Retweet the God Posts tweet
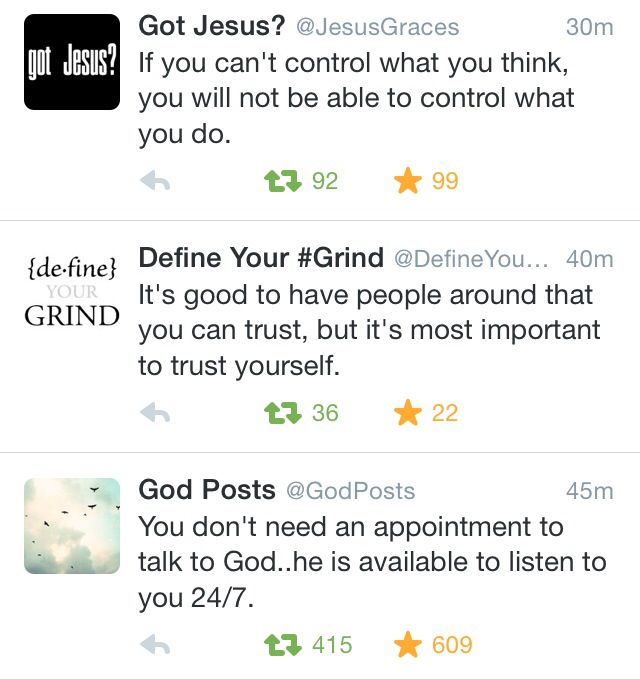This screenshot has width=640, height=679. 281,645
